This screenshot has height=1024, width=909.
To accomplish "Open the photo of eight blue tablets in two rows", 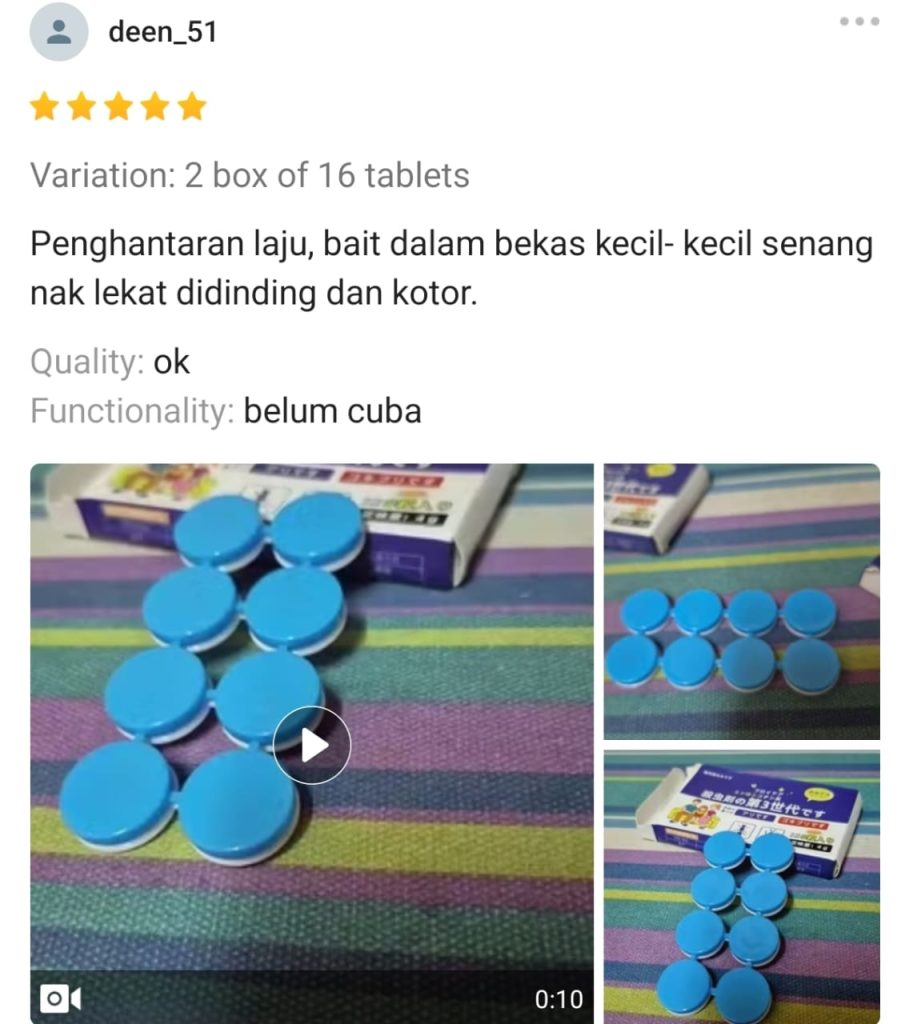I will [741, 601].
